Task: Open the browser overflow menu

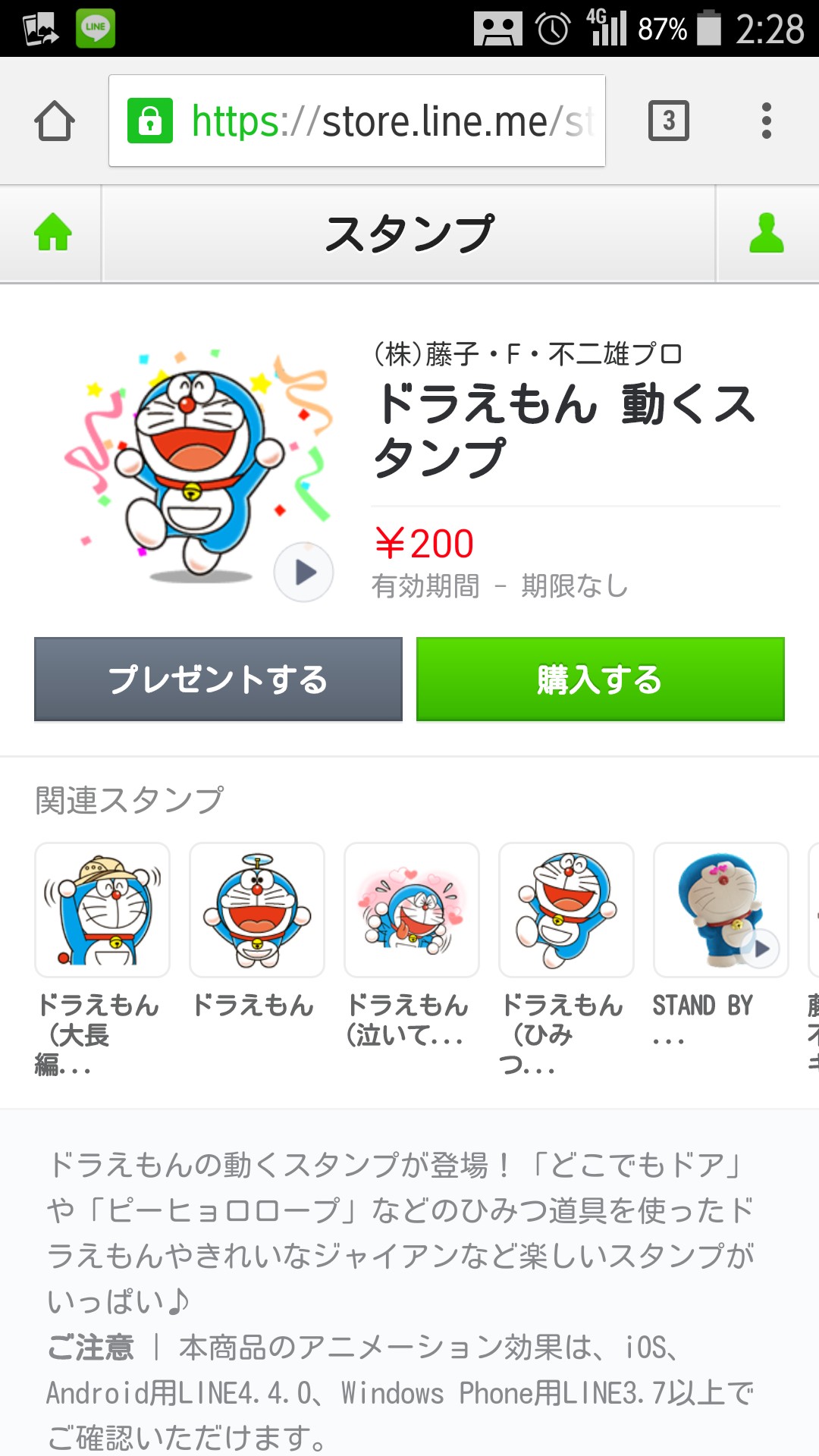Action: (x=767, y=121)
